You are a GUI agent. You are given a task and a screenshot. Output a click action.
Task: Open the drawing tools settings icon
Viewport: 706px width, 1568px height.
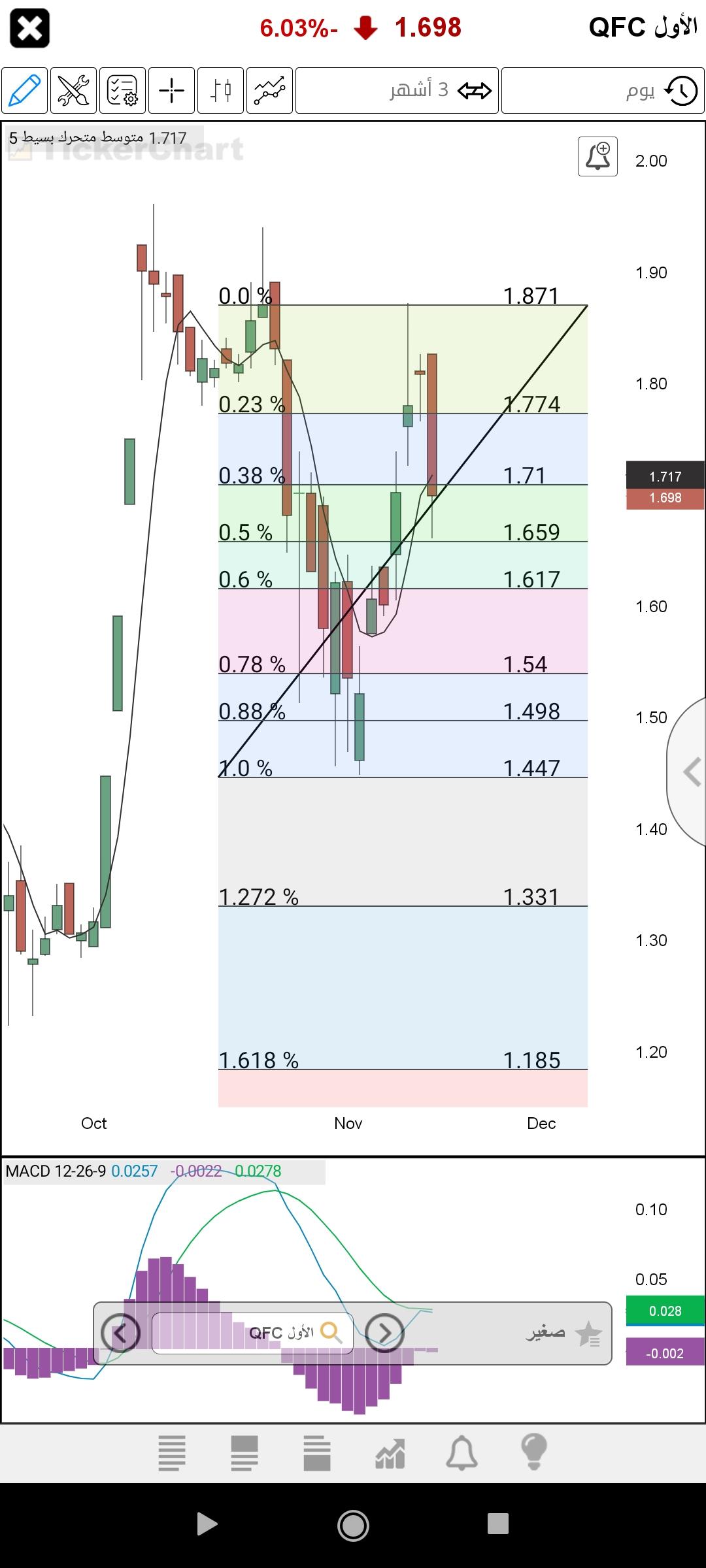click(73, 90)
